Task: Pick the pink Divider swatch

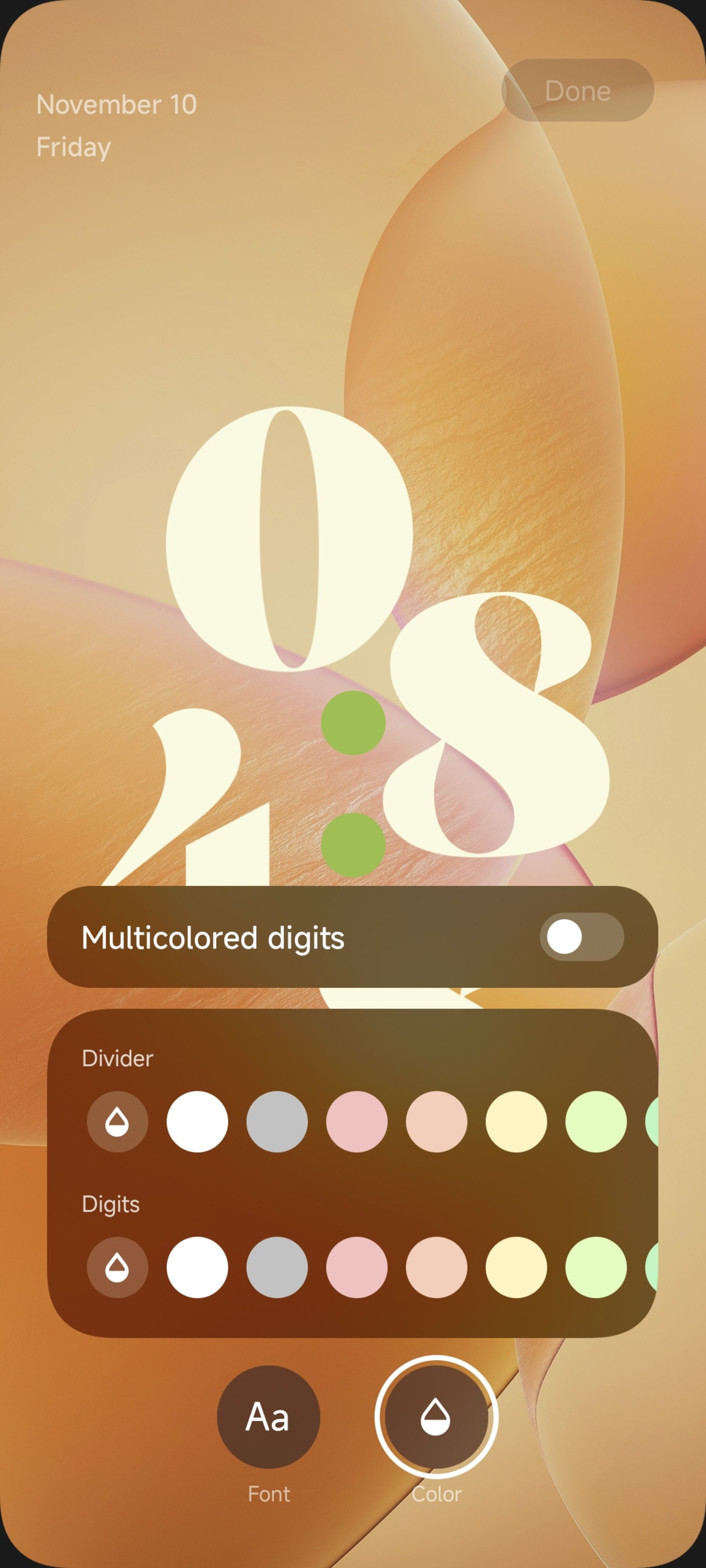Action: click(x=357, y=1122)
